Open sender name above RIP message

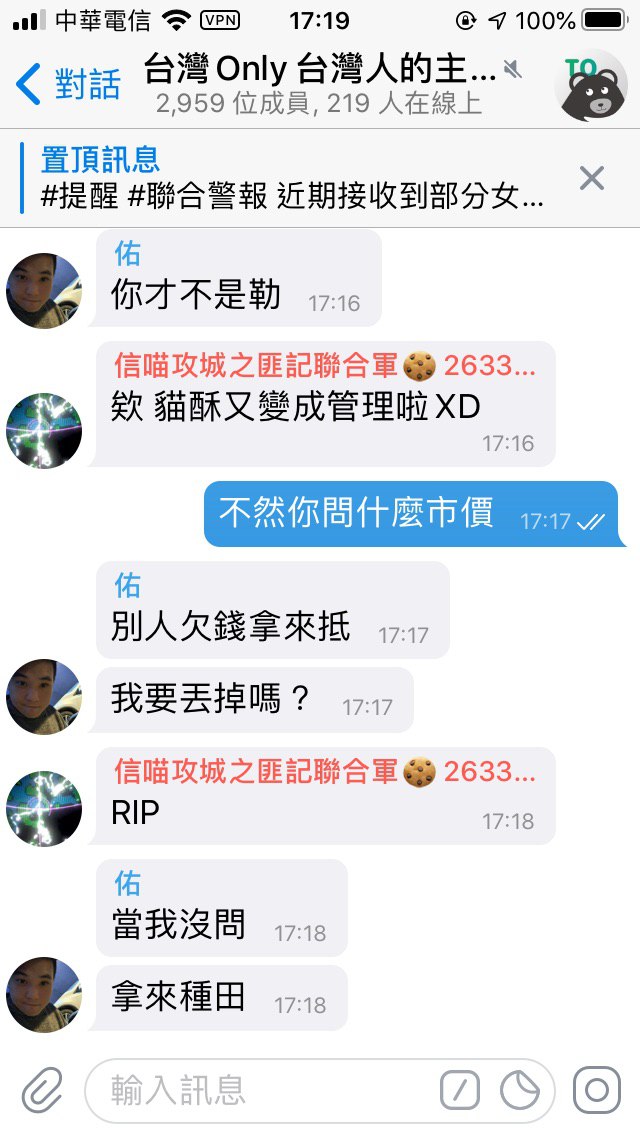click(325, 771)
